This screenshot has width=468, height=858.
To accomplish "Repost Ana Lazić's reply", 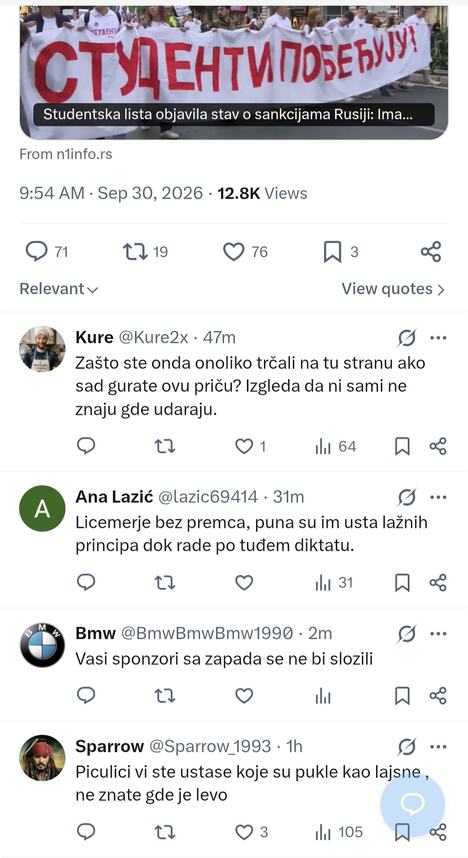I will [x=165, y=583].
